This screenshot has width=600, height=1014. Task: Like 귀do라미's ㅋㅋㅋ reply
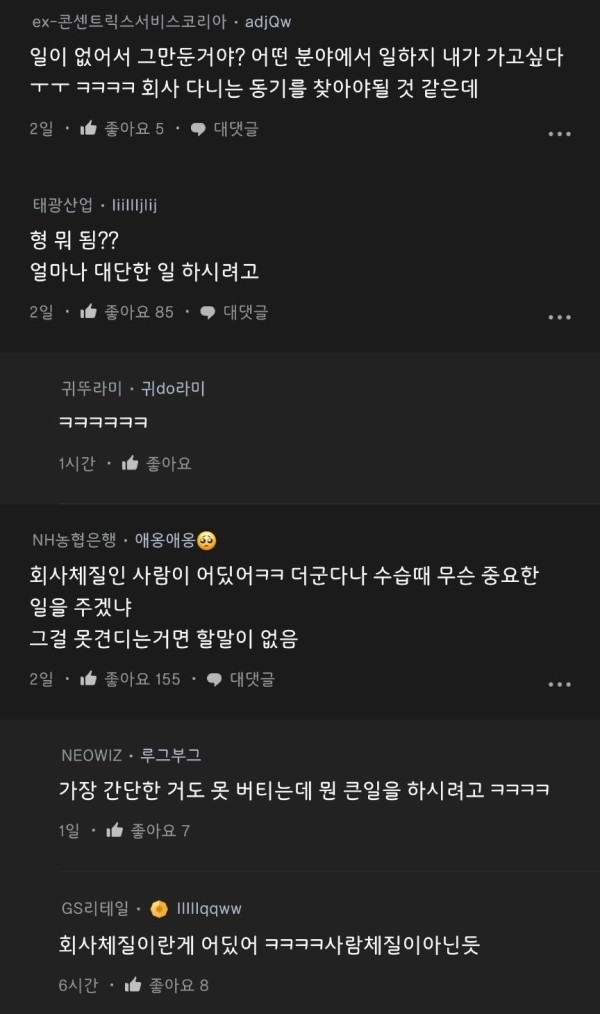tap(129, 463)
